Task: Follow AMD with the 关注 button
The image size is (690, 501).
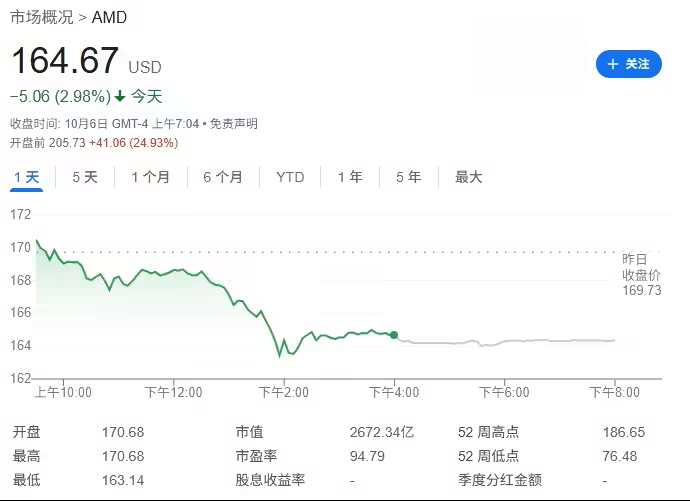Action: click(628, 63)
